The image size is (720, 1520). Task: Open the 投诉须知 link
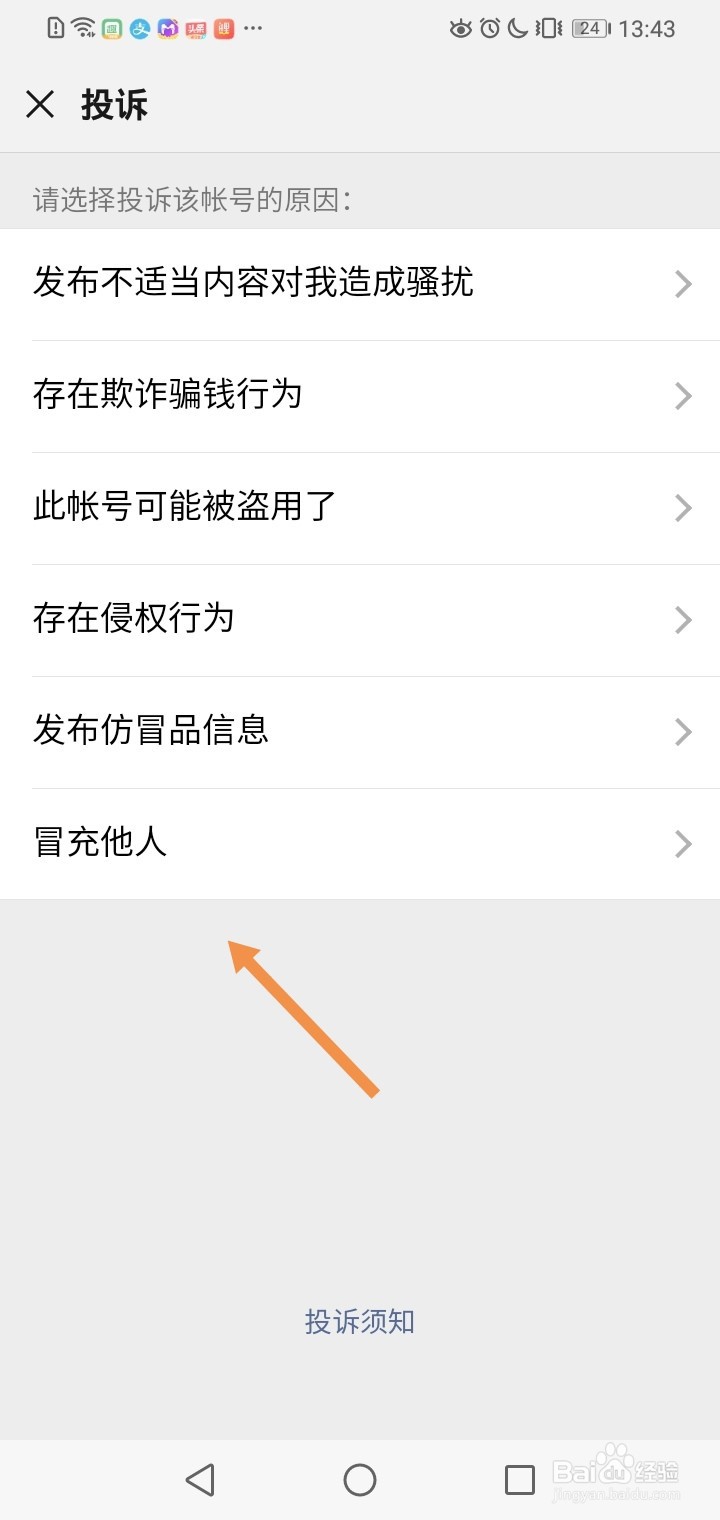click(360, 1322)
